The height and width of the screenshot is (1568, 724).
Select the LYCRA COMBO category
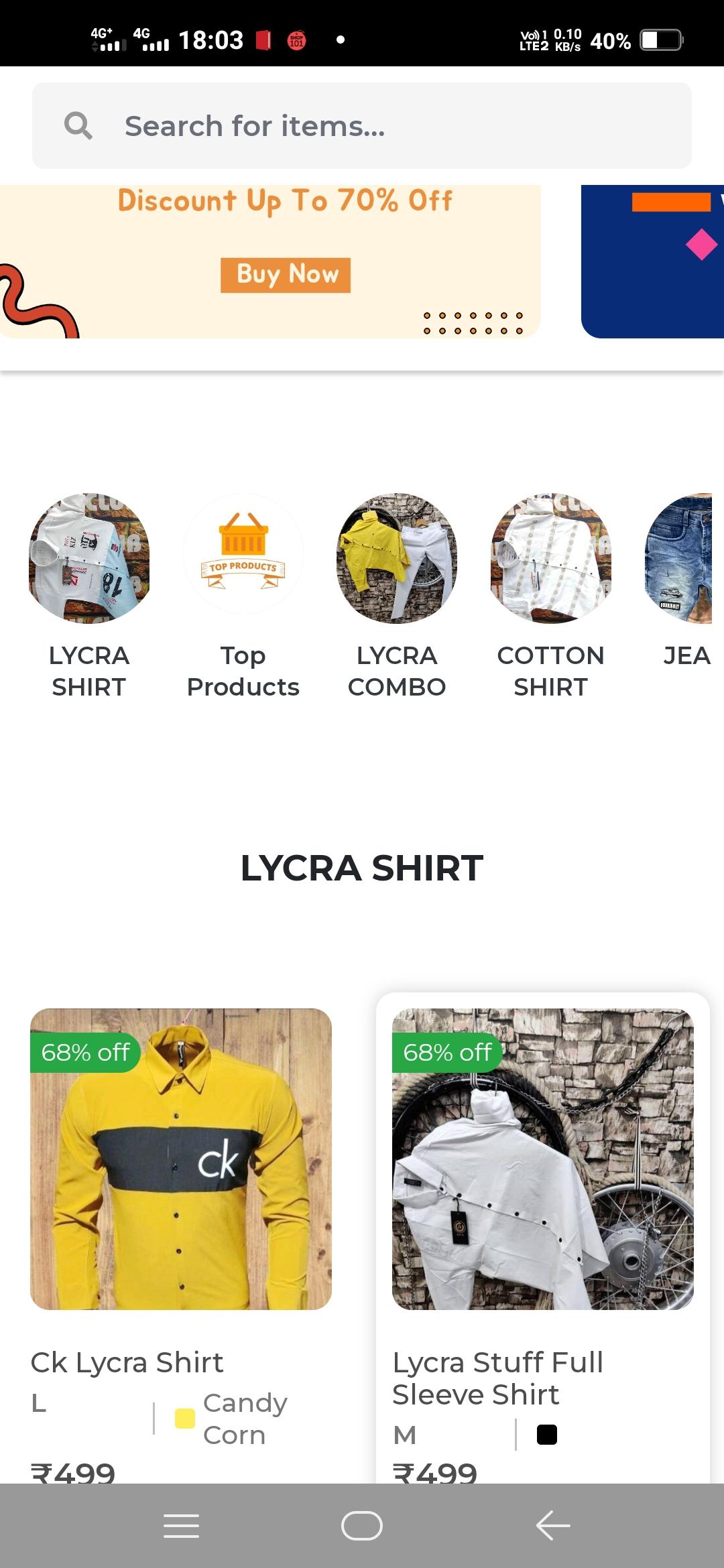397,559
